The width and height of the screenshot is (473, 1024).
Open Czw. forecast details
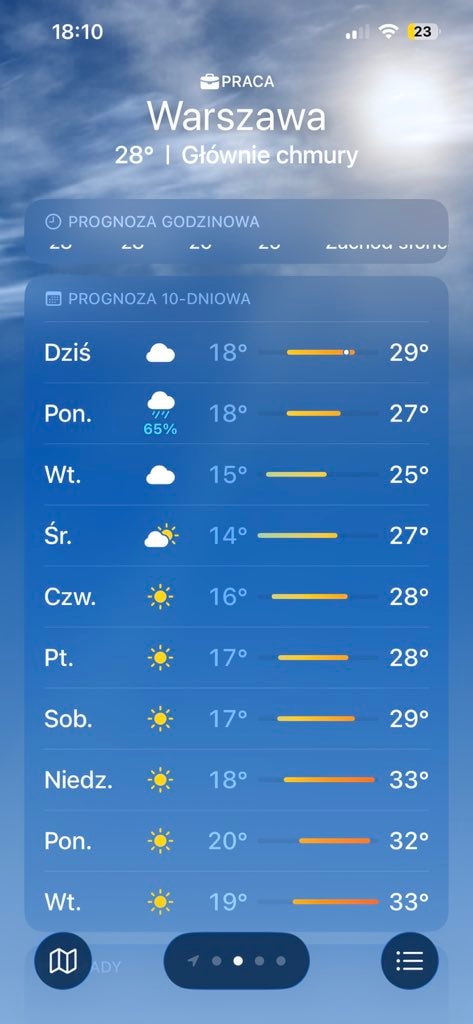point(236,597)
